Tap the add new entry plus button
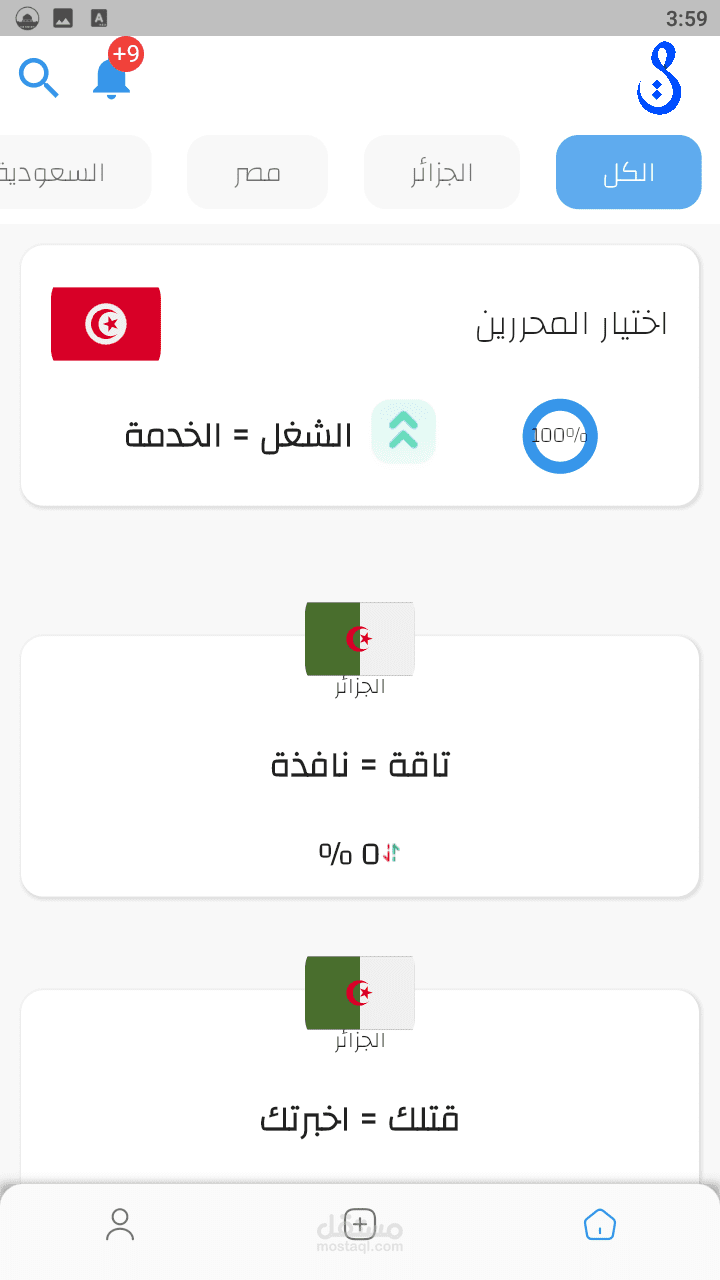The height and width of the screenshot is (1280, 720). (x=360, y=1223)
